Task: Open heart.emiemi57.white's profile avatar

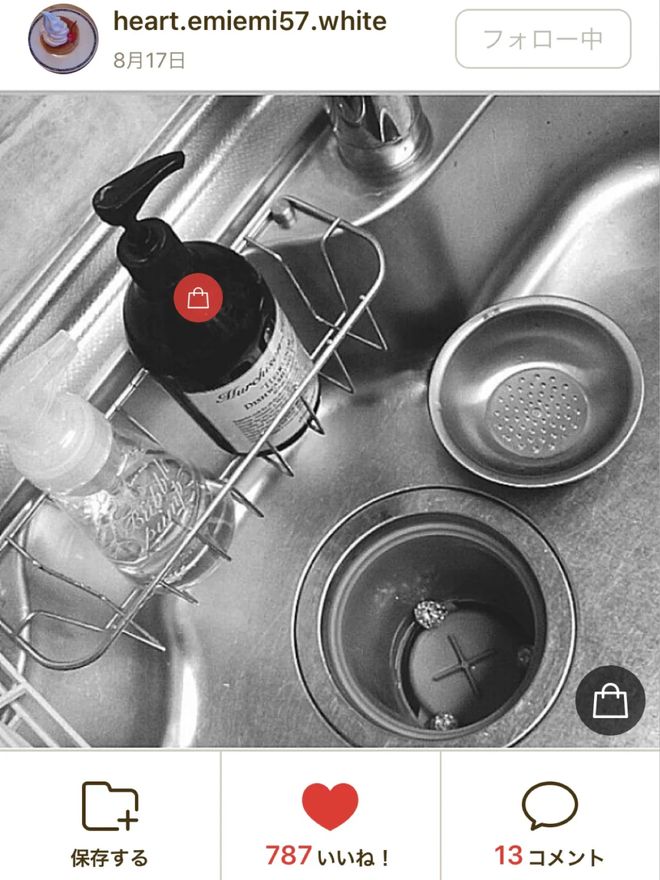Action: coord(63,40)
